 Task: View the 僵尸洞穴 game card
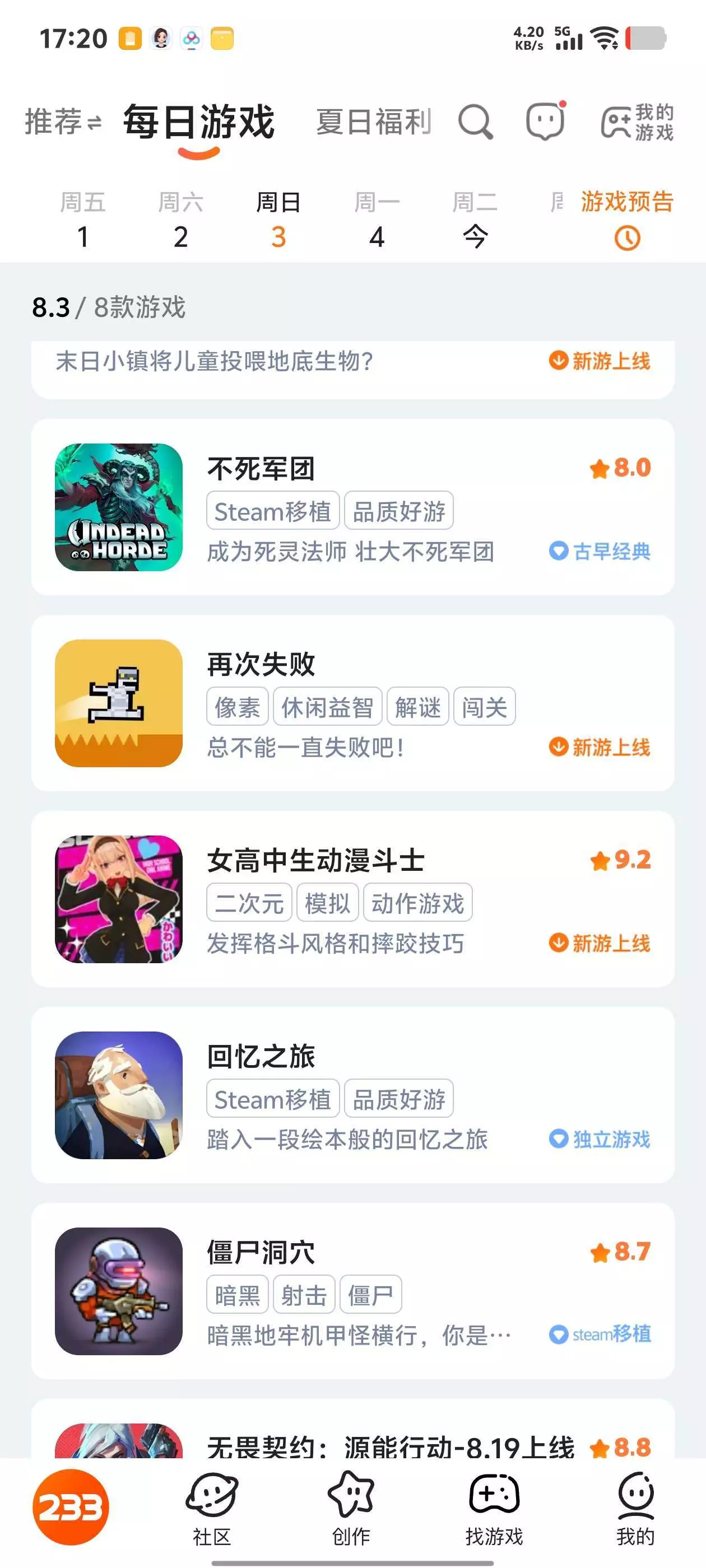click(352, 1291)
